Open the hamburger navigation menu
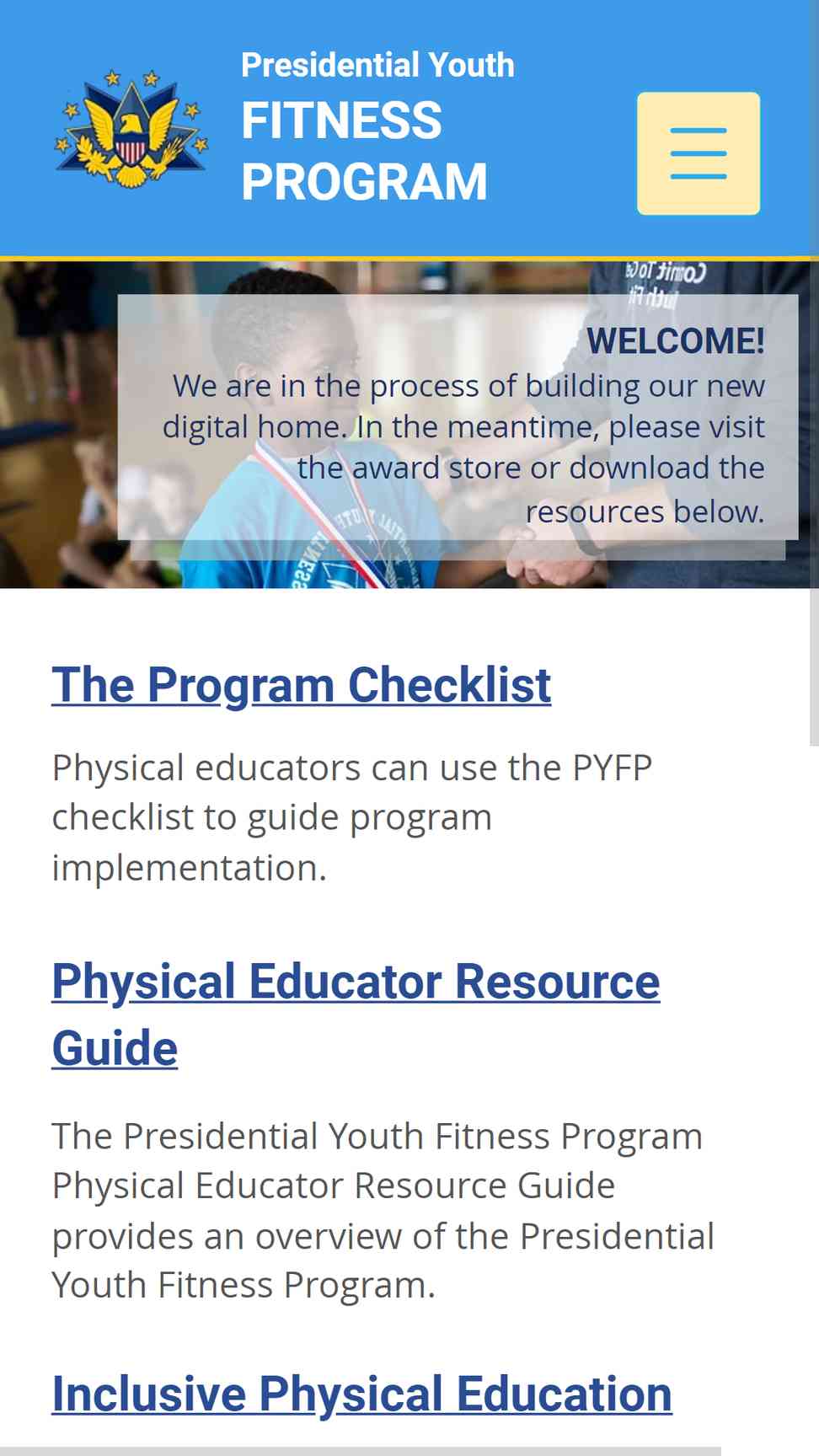819x1456 pixels. coord(699,153)
